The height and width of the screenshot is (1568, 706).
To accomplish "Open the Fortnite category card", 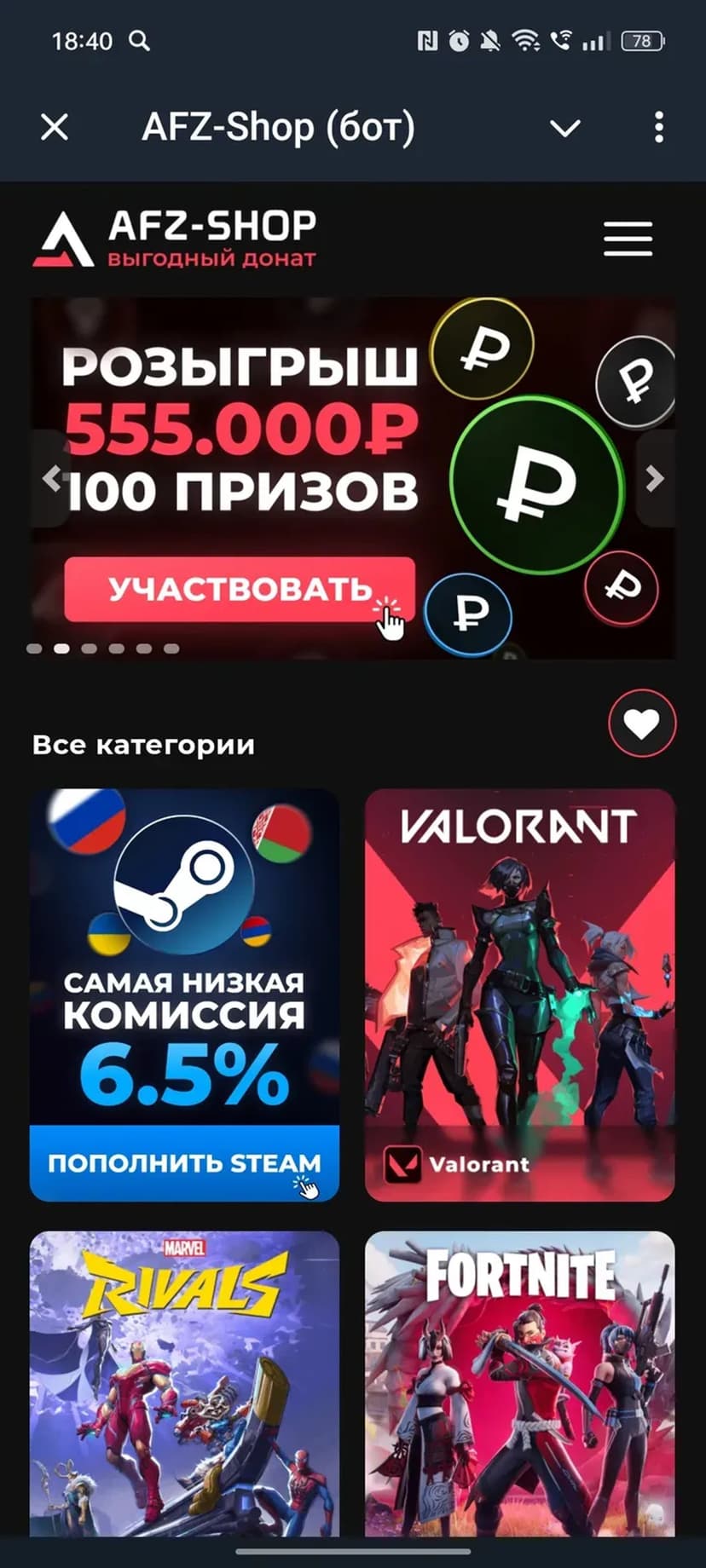I will [520, 1381].
